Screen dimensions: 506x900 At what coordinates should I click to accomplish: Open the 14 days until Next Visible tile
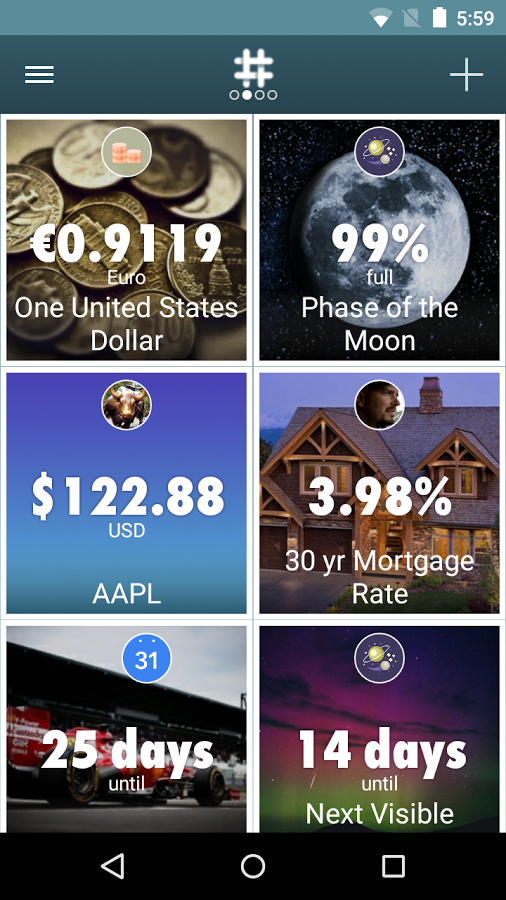(x=379, y=729)
